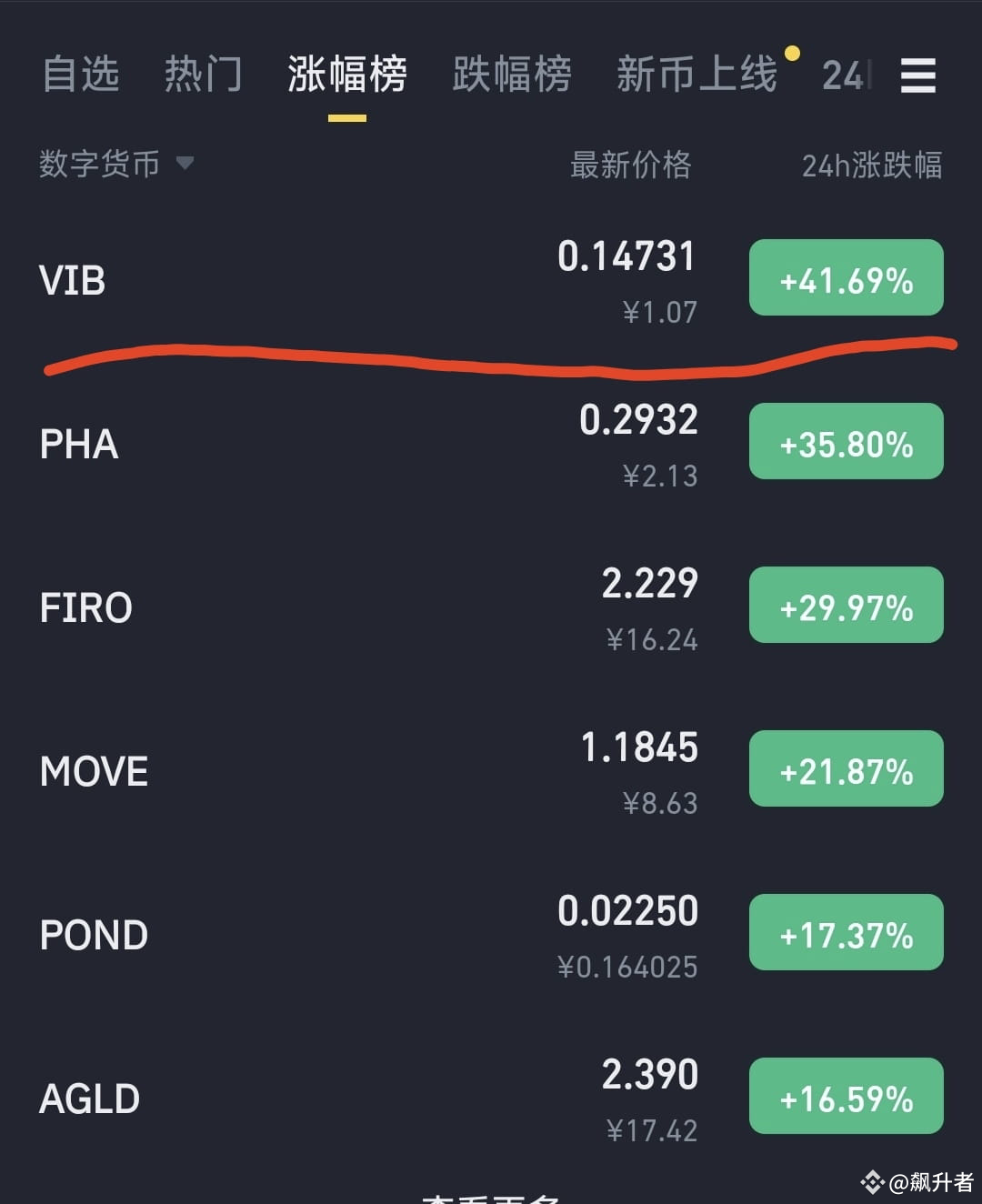
Task: Switch to the 新币上线 tab
Action: 696,76
